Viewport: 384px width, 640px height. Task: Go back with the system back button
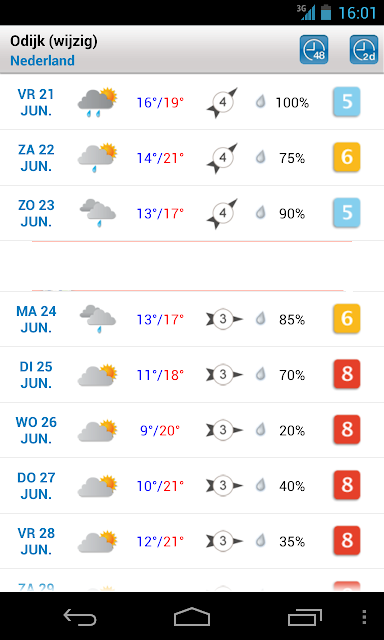(80, 617)
